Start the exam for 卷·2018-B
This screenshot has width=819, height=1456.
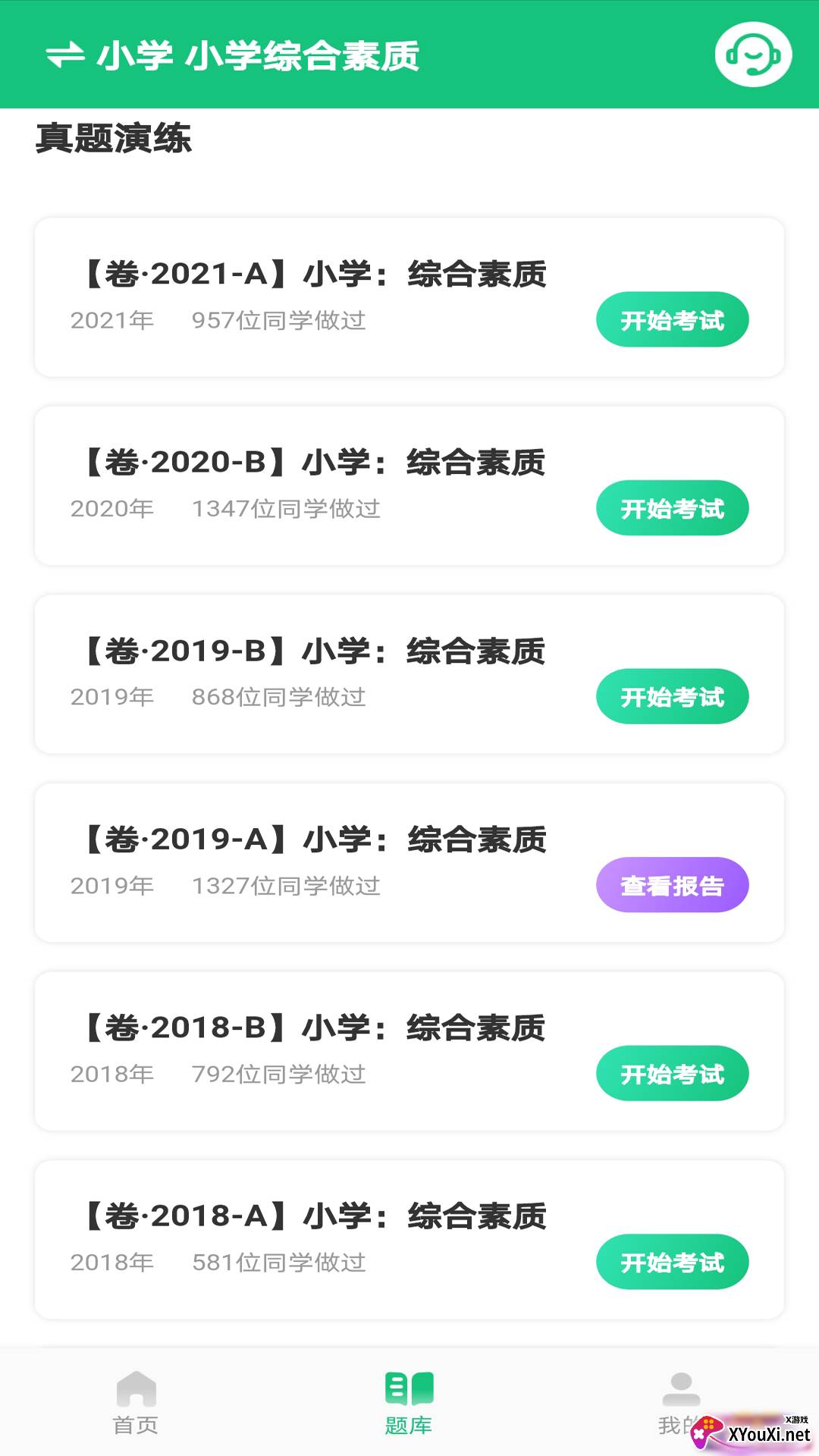672,1073
